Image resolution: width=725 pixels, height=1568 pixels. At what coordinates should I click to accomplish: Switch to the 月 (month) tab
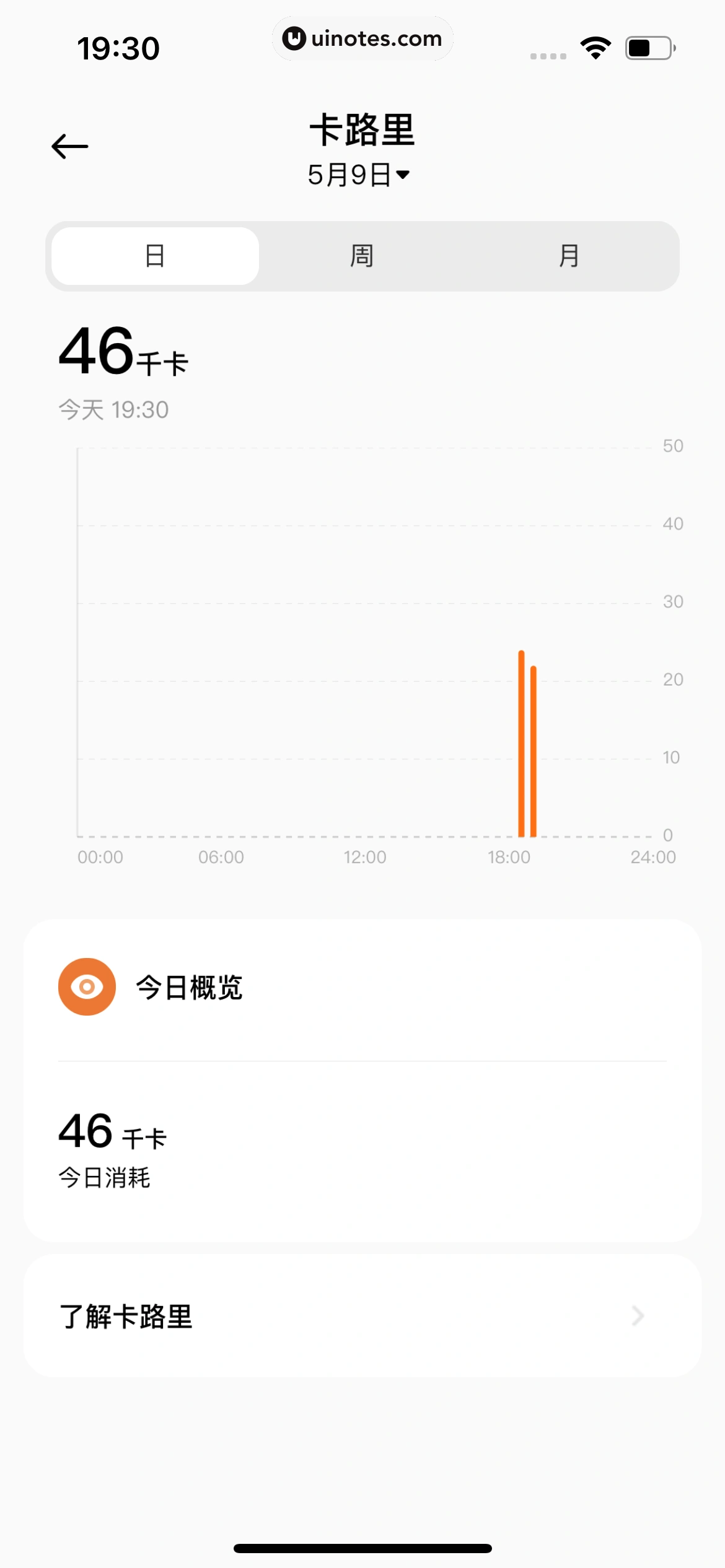point(569,256)
